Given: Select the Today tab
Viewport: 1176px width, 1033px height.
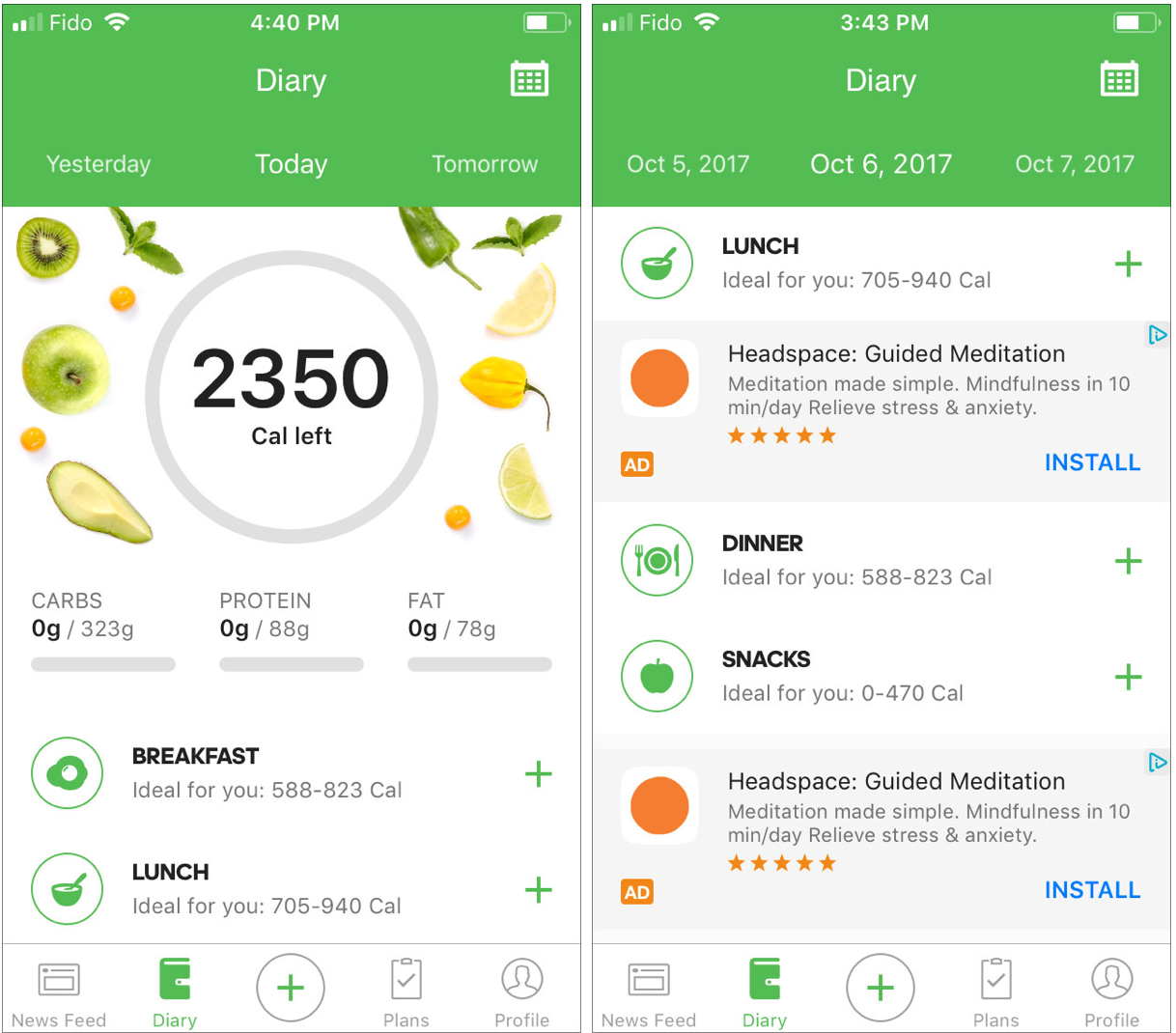Looking at the screenshot, I should tap(291, 164).
